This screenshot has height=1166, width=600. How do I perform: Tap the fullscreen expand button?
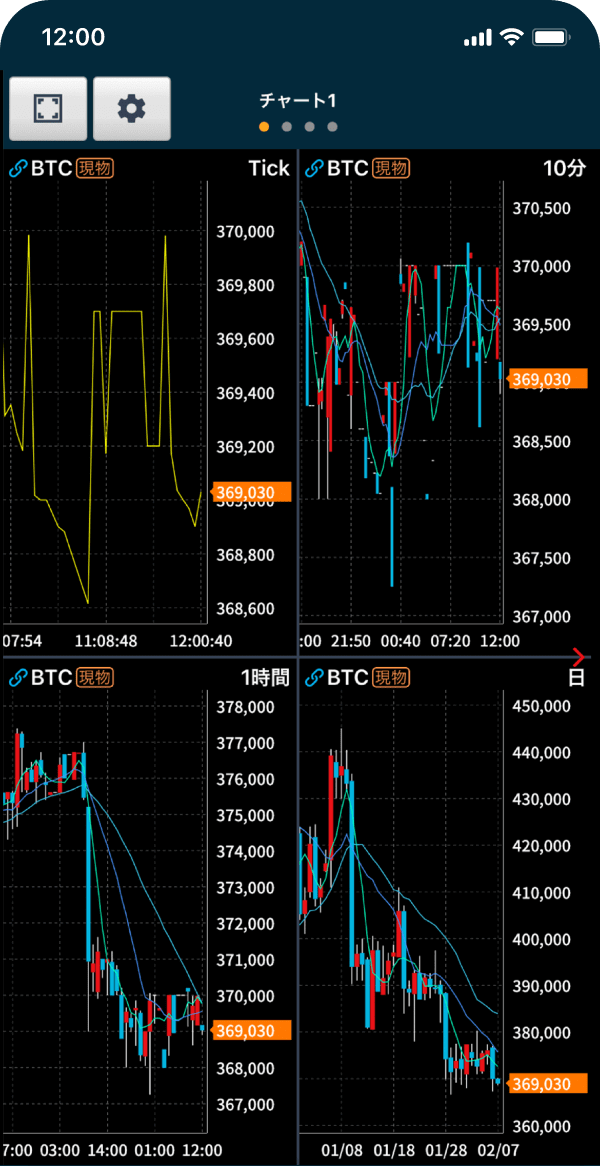[48, 108]
